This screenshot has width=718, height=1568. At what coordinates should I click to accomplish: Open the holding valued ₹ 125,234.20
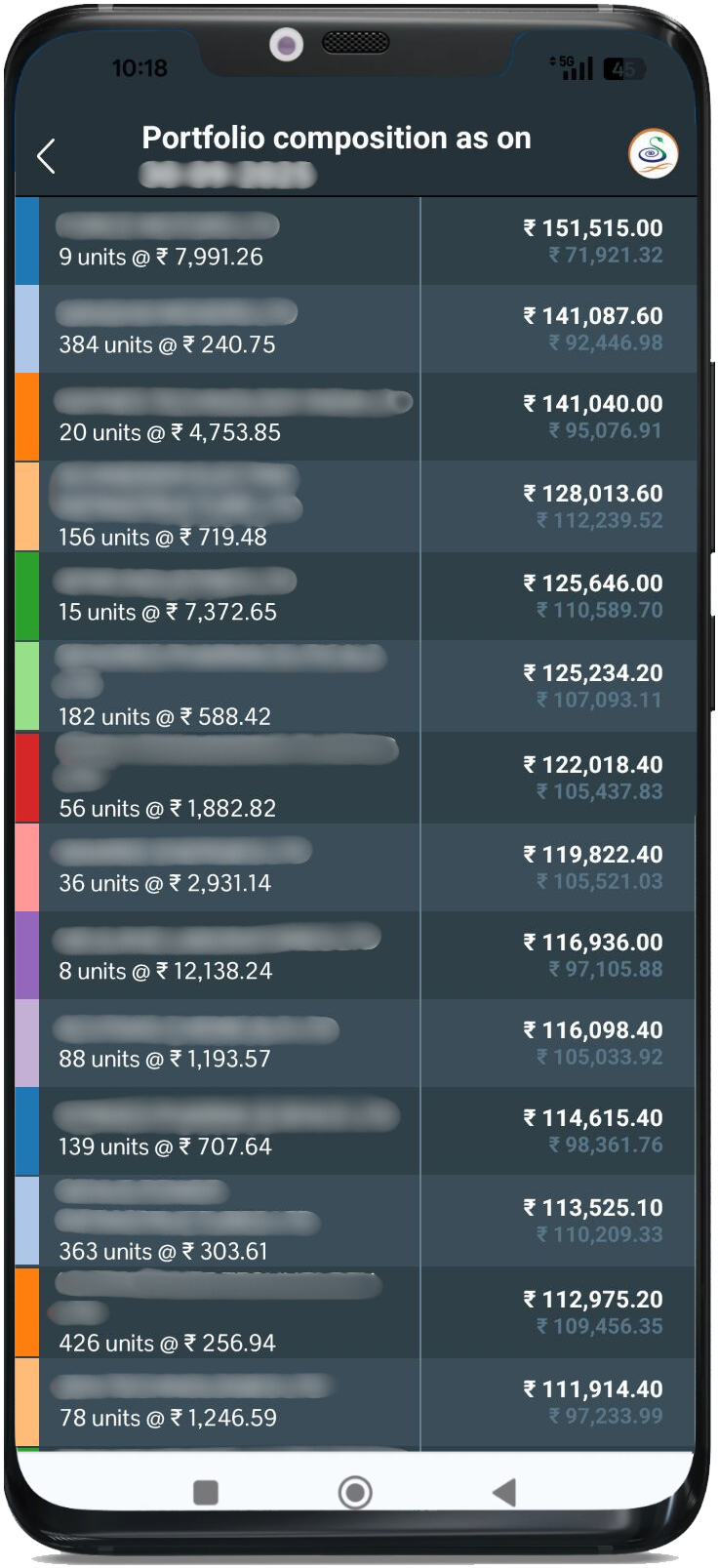pyautogui.click(x=356, y=686)
